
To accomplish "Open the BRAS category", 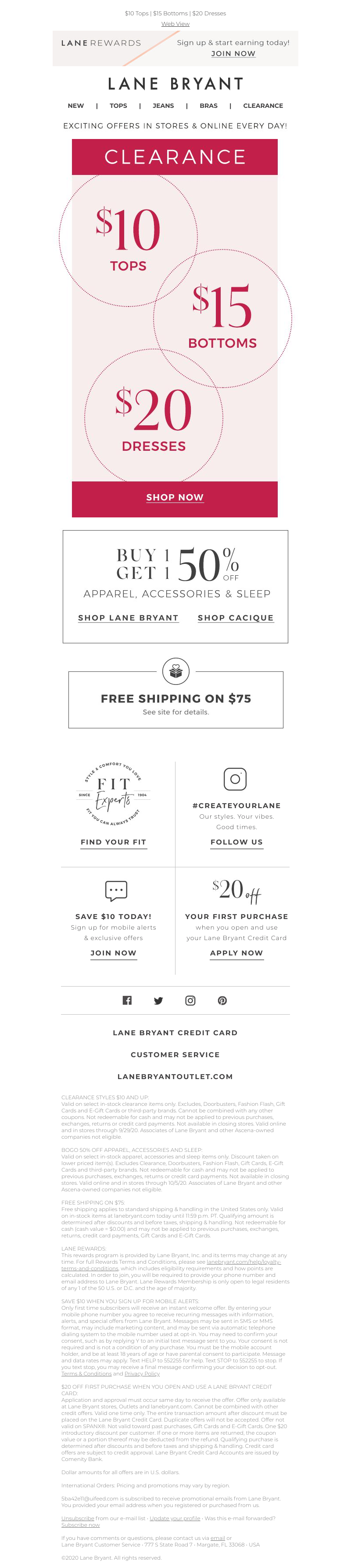I will point(208,106).
